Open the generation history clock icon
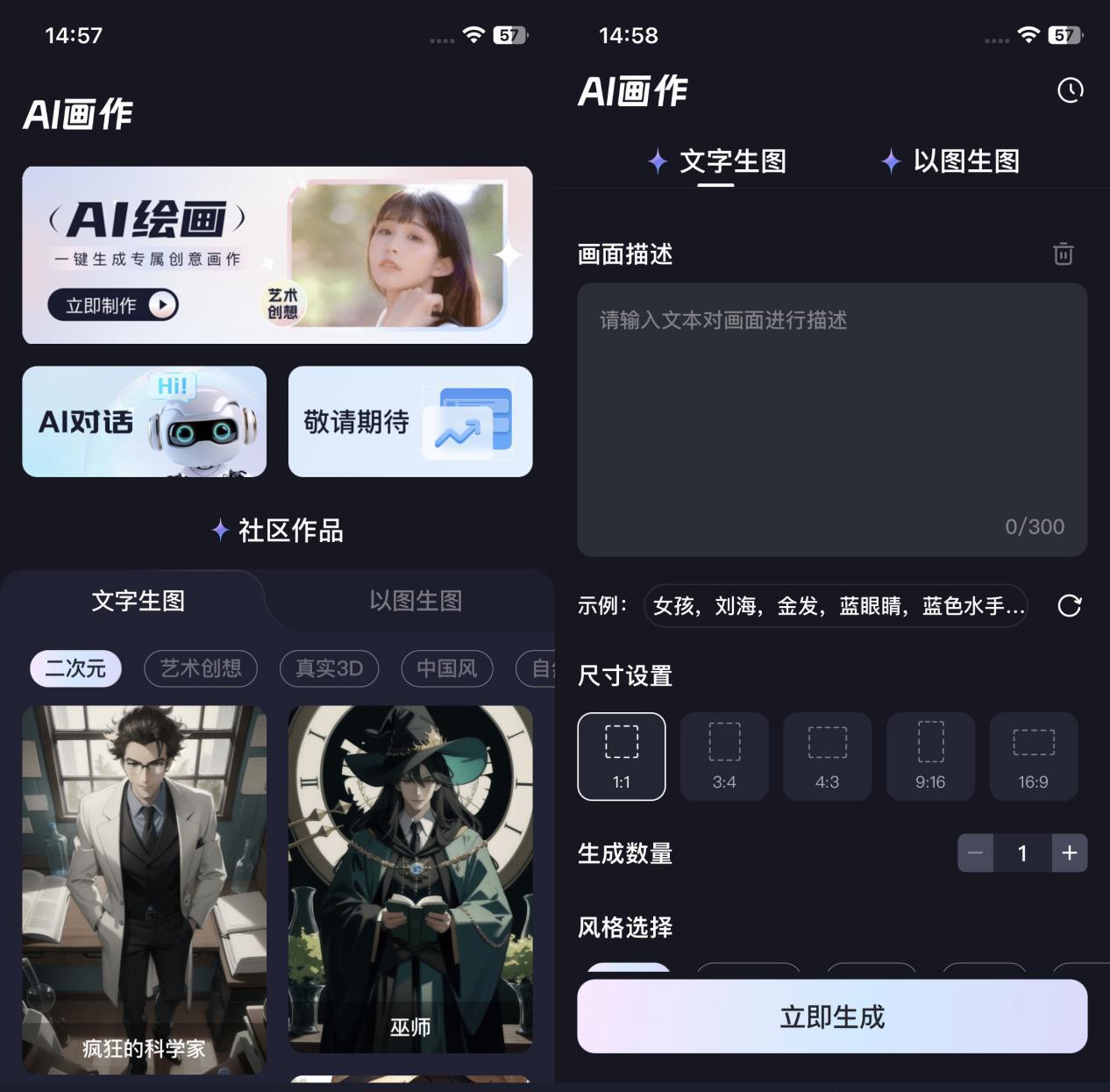 coord(1070,90)
